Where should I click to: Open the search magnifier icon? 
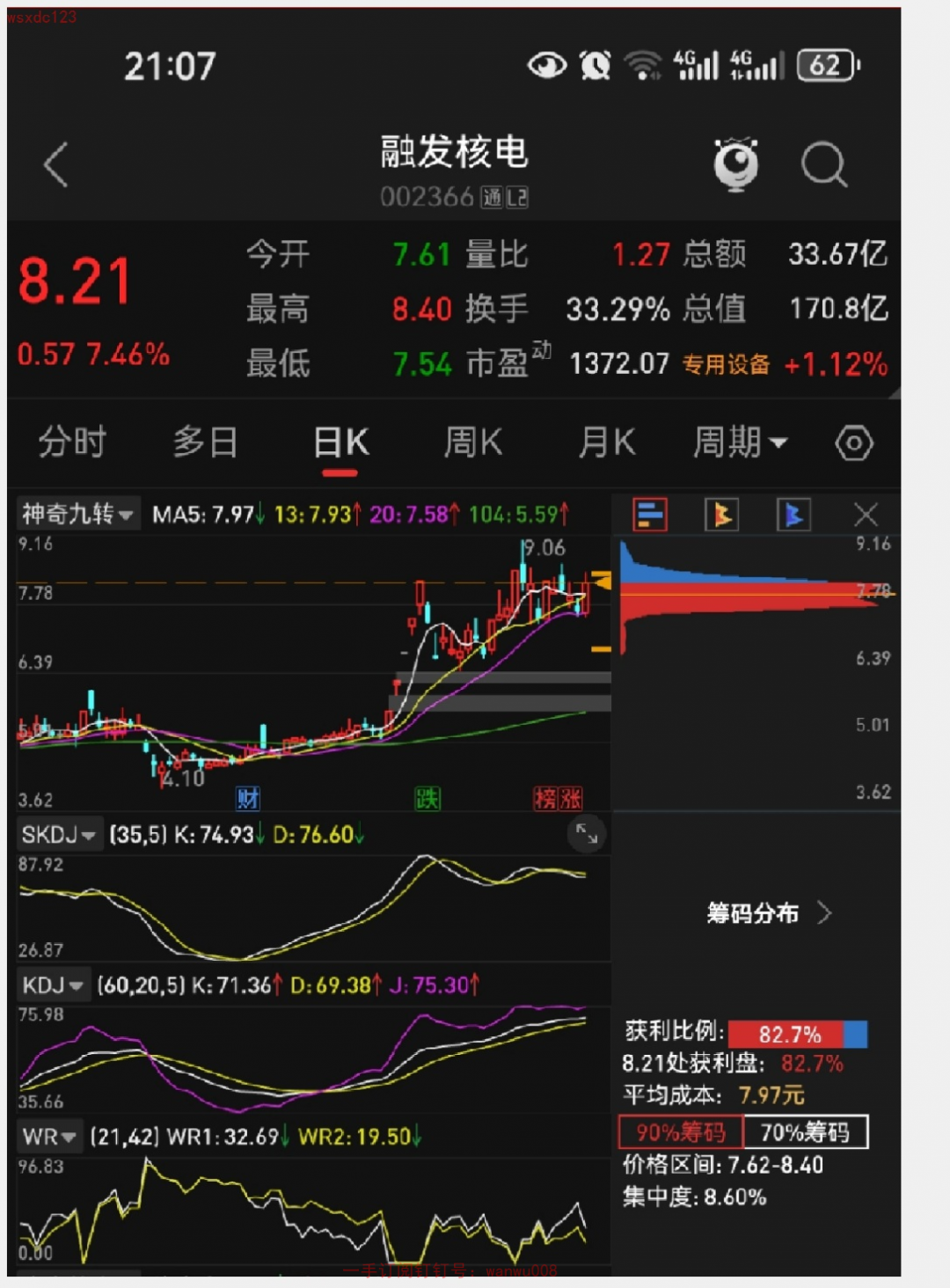[824, 165]
